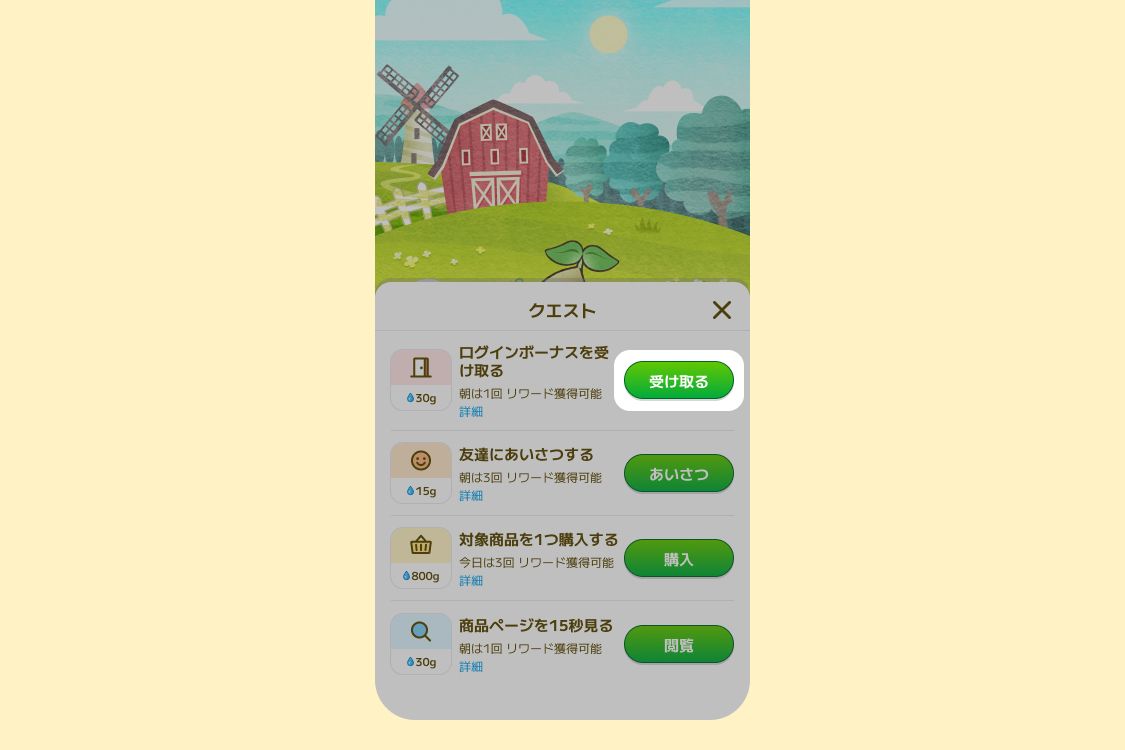
Task: Hit the 購入 button
Action: click(x=679, y=559)
